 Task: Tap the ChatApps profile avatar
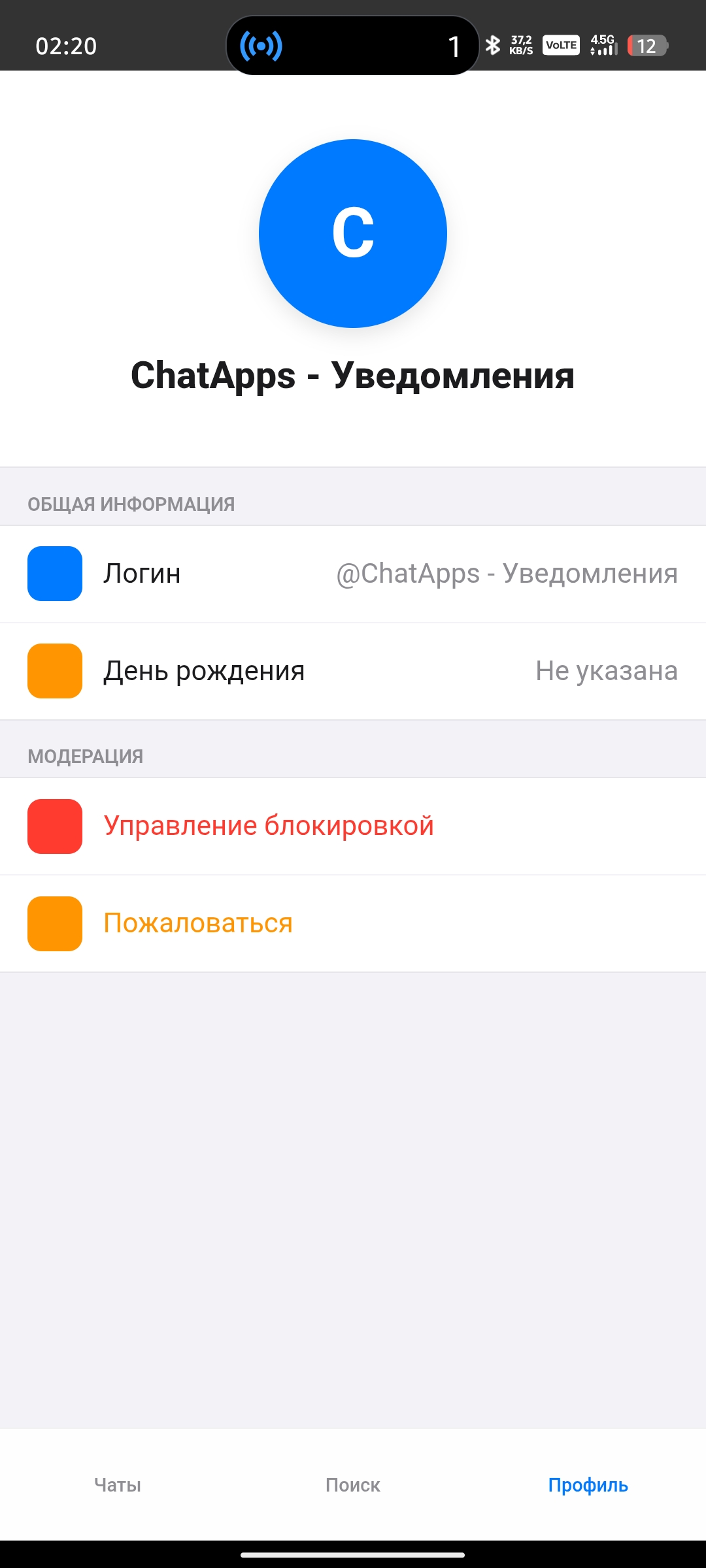(353, 233)
